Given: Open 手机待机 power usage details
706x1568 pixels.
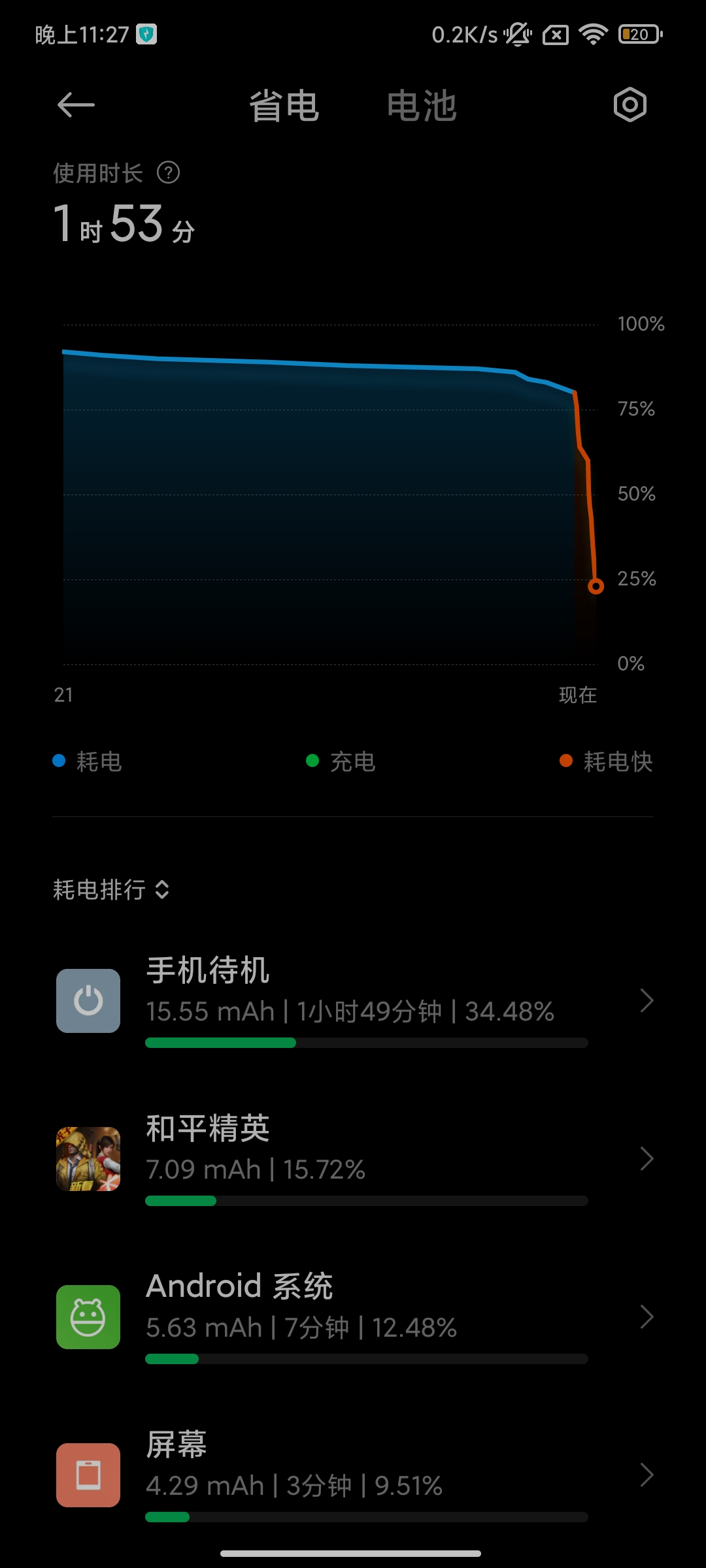Looking at the screenshot, I should click(x=353, y=1000).
